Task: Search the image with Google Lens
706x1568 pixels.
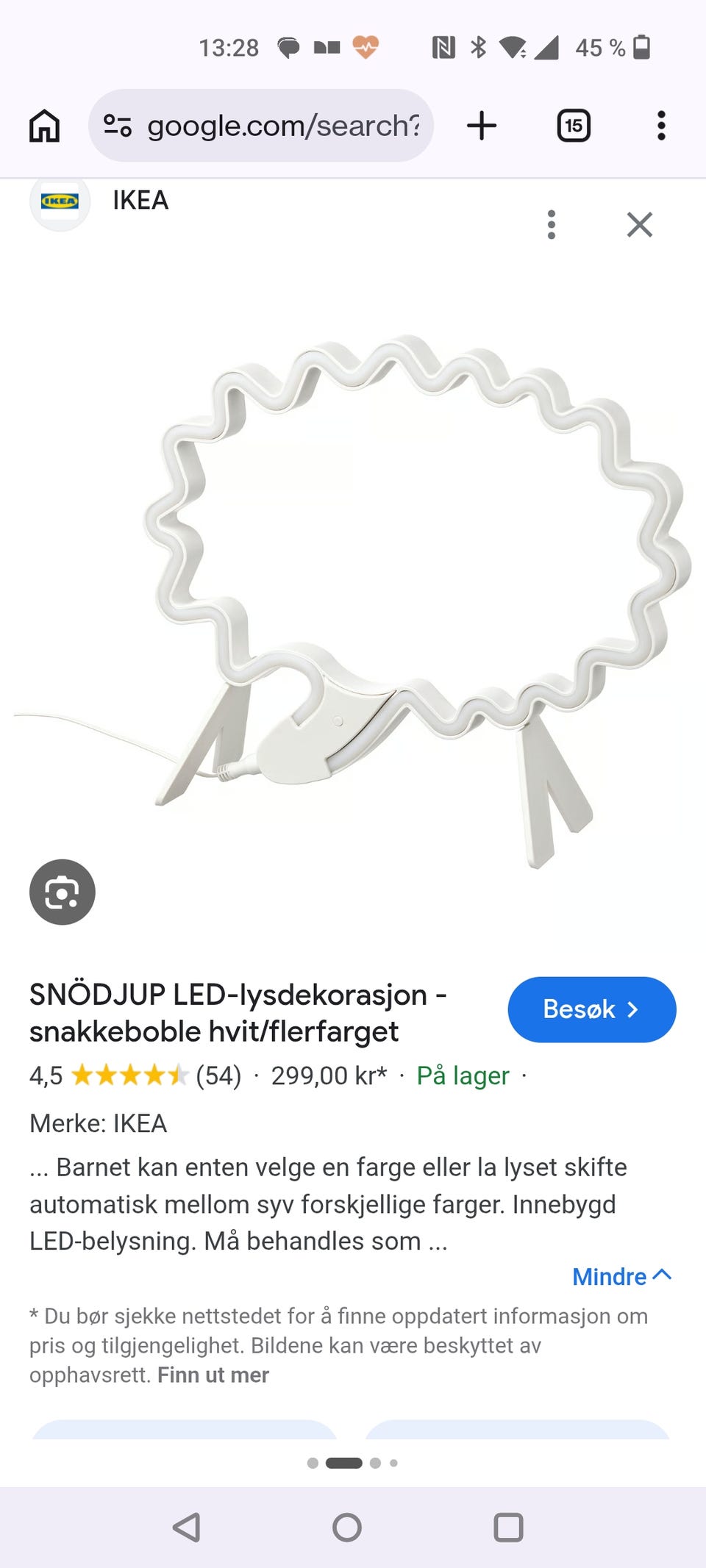Action: pos(63,892)
